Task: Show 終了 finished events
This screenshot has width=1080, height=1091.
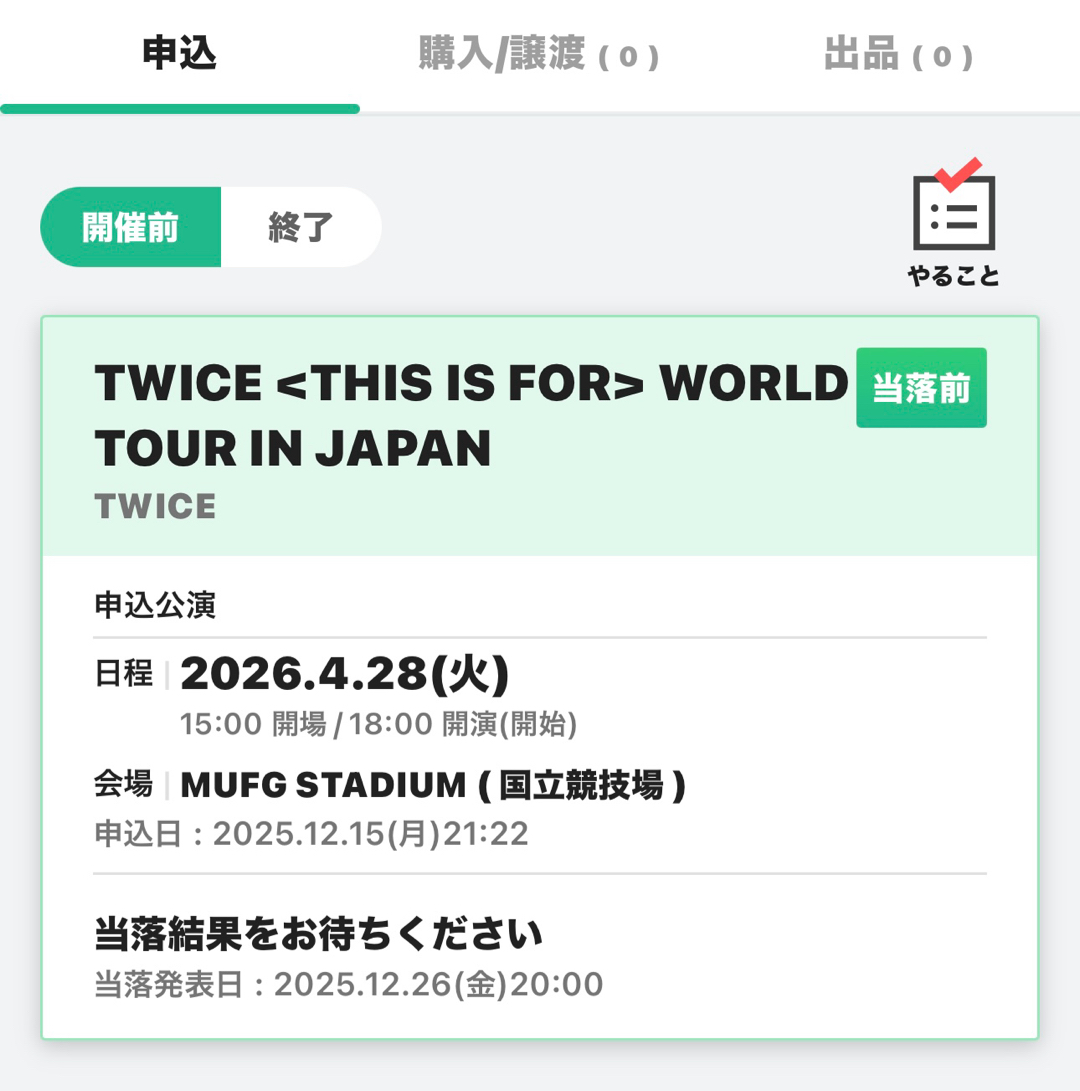Action: (x=300, y=228)
